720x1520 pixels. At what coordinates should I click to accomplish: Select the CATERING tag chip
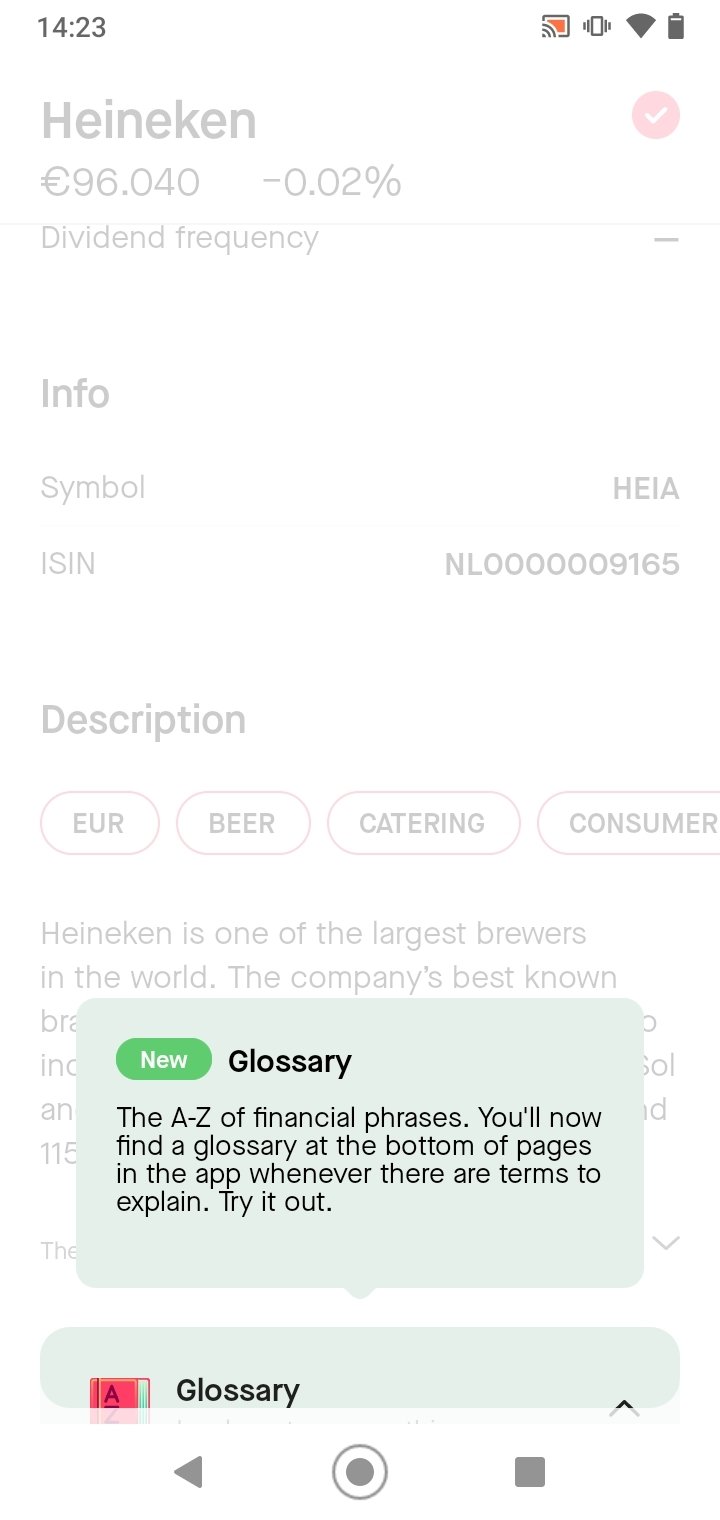(422, 823)
